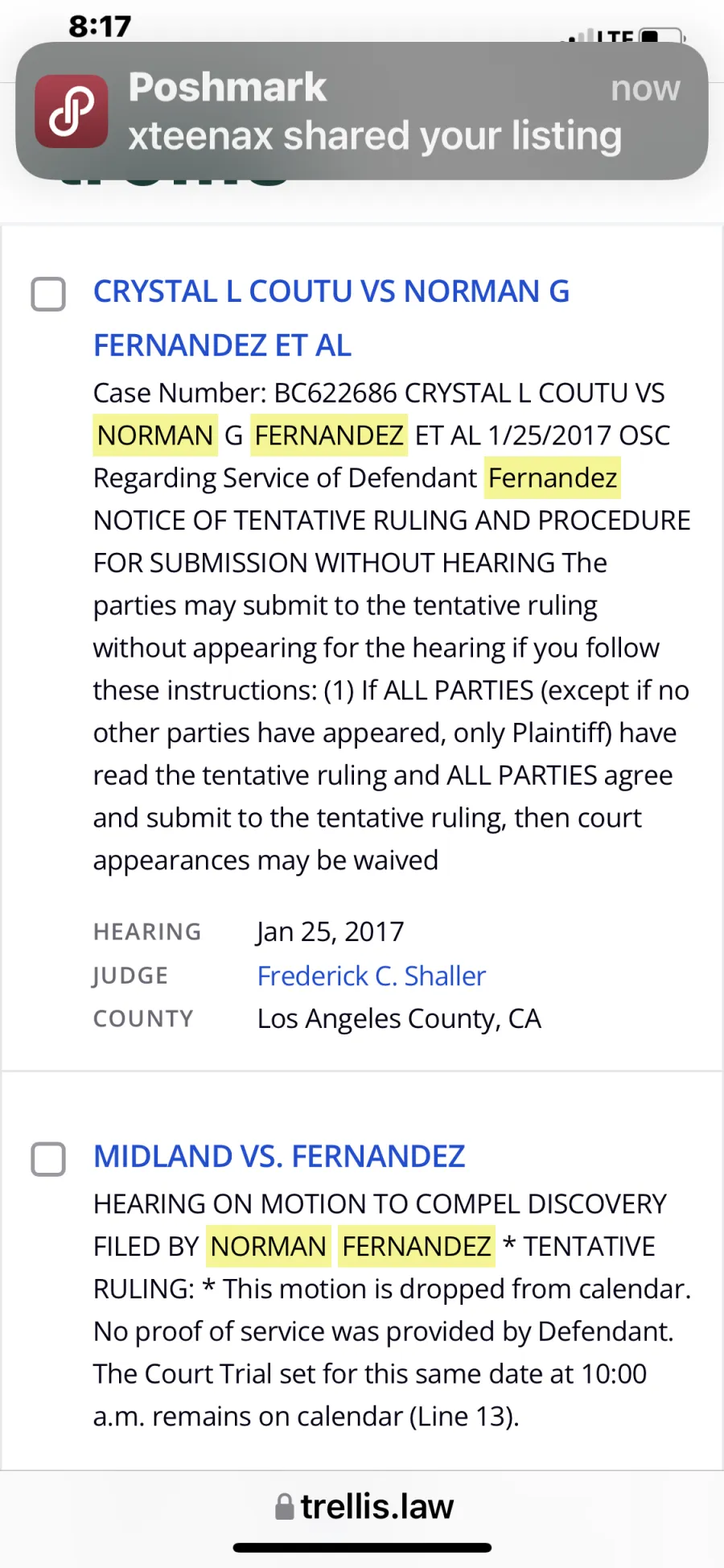Select the Crystal L Coutu case checkbox
This screenshot has height=1568, width=724.
click(48, 294)
